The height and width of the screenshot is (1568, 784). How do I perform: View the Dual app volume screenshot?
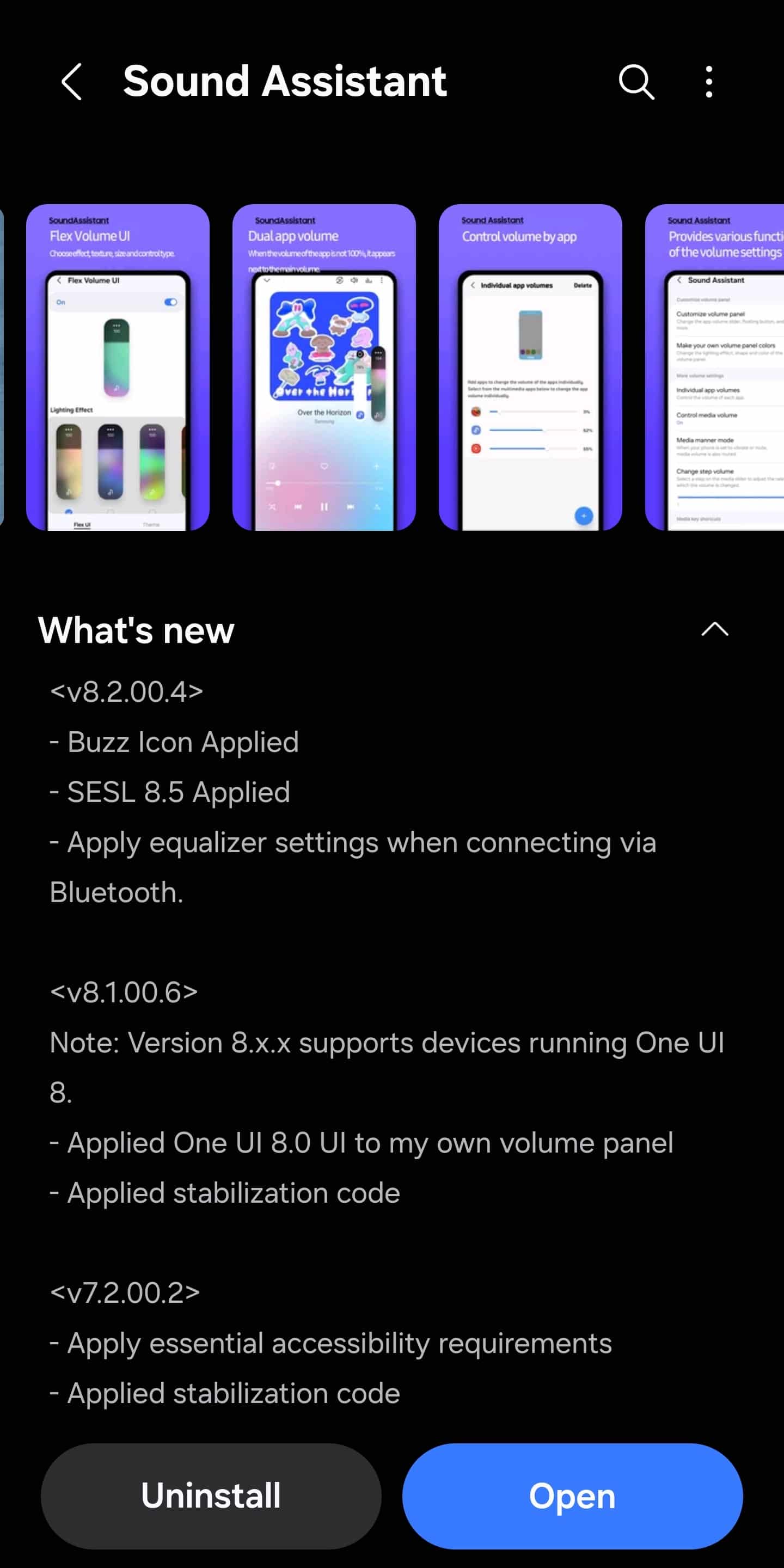point(324,367)
